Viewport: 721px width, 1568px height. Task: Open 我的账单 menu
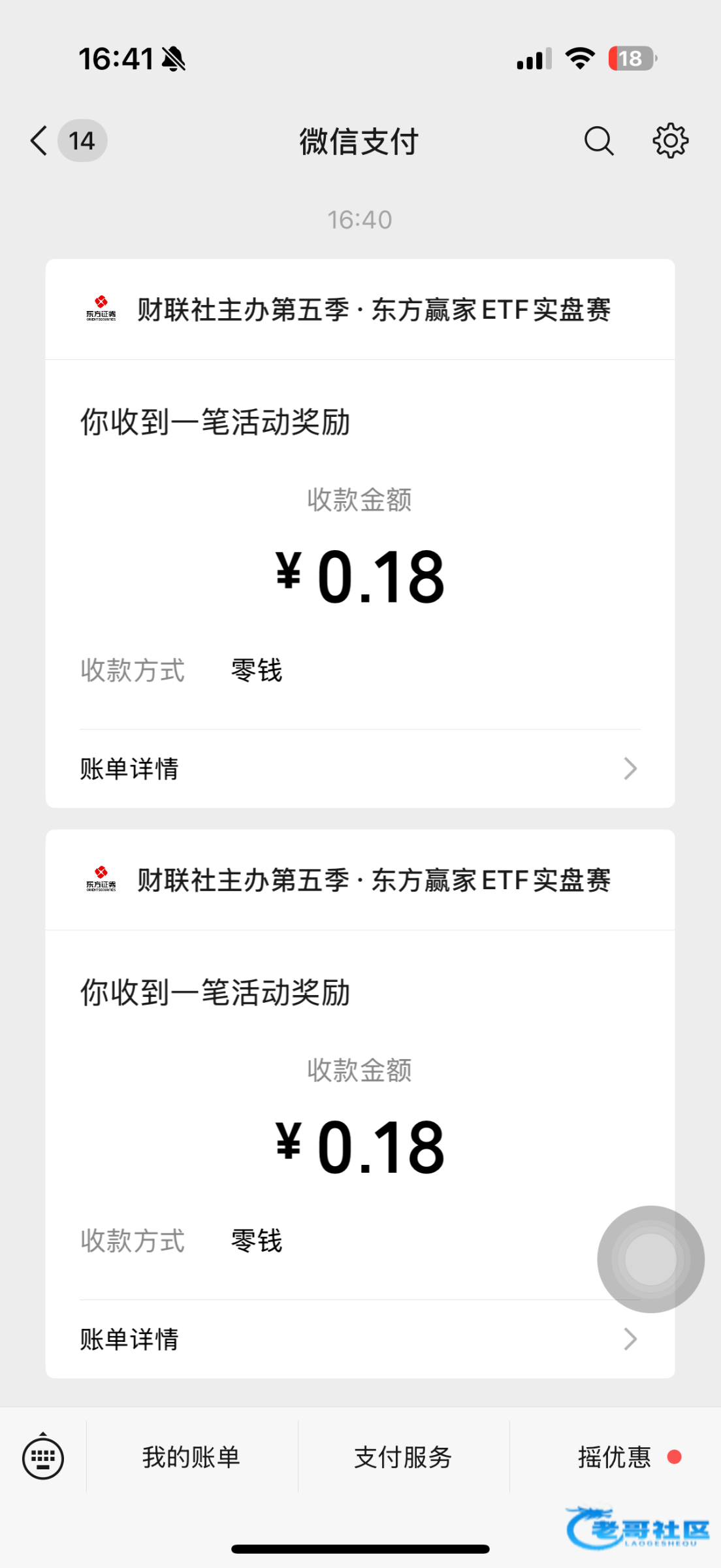tap(191, 1457)
